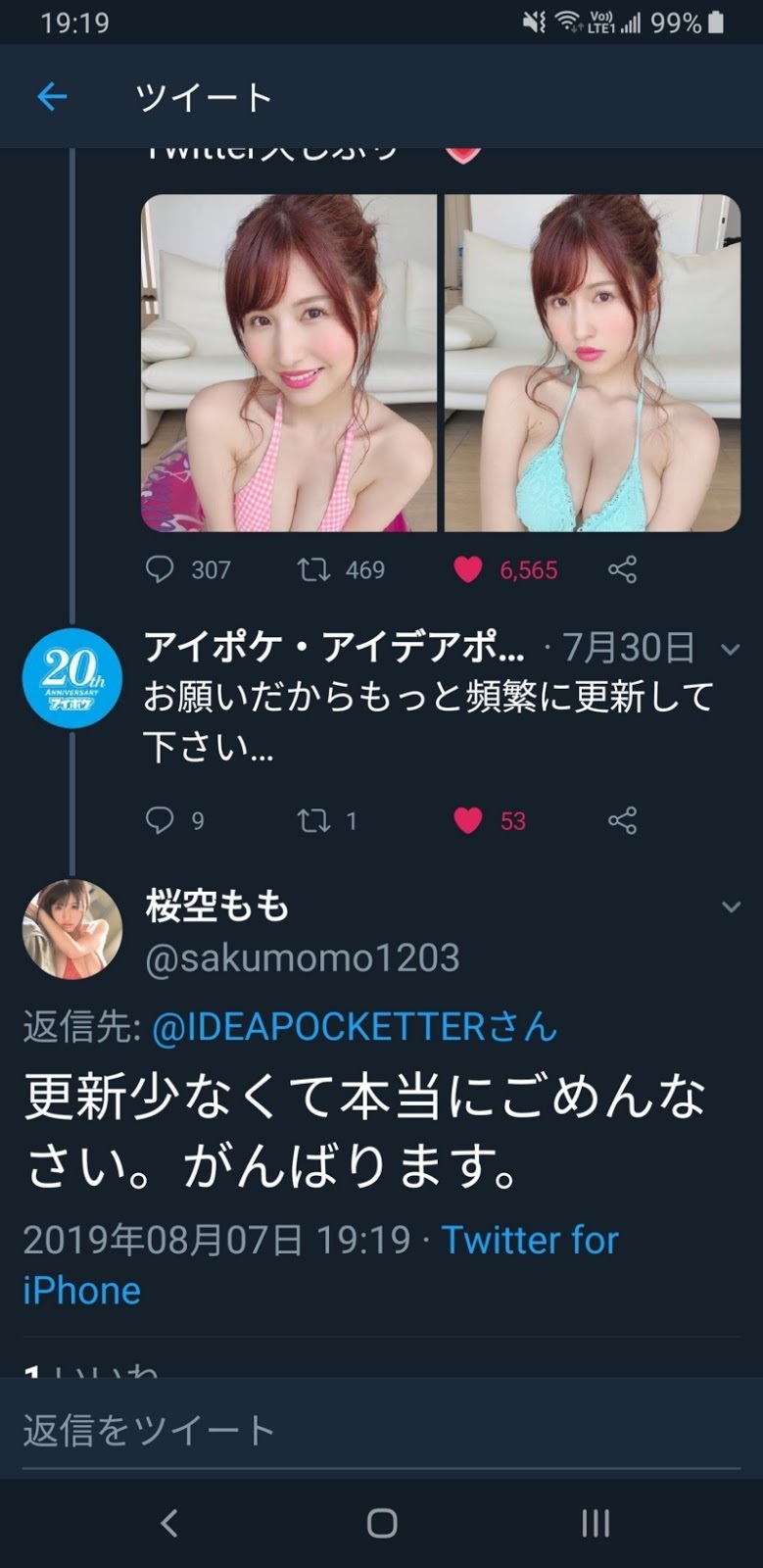Open the Twitter for iPhone source link
Image resolution: width=763 pixels, height=1568 pixels.
pyautogui.click(x=320, y=1265)
